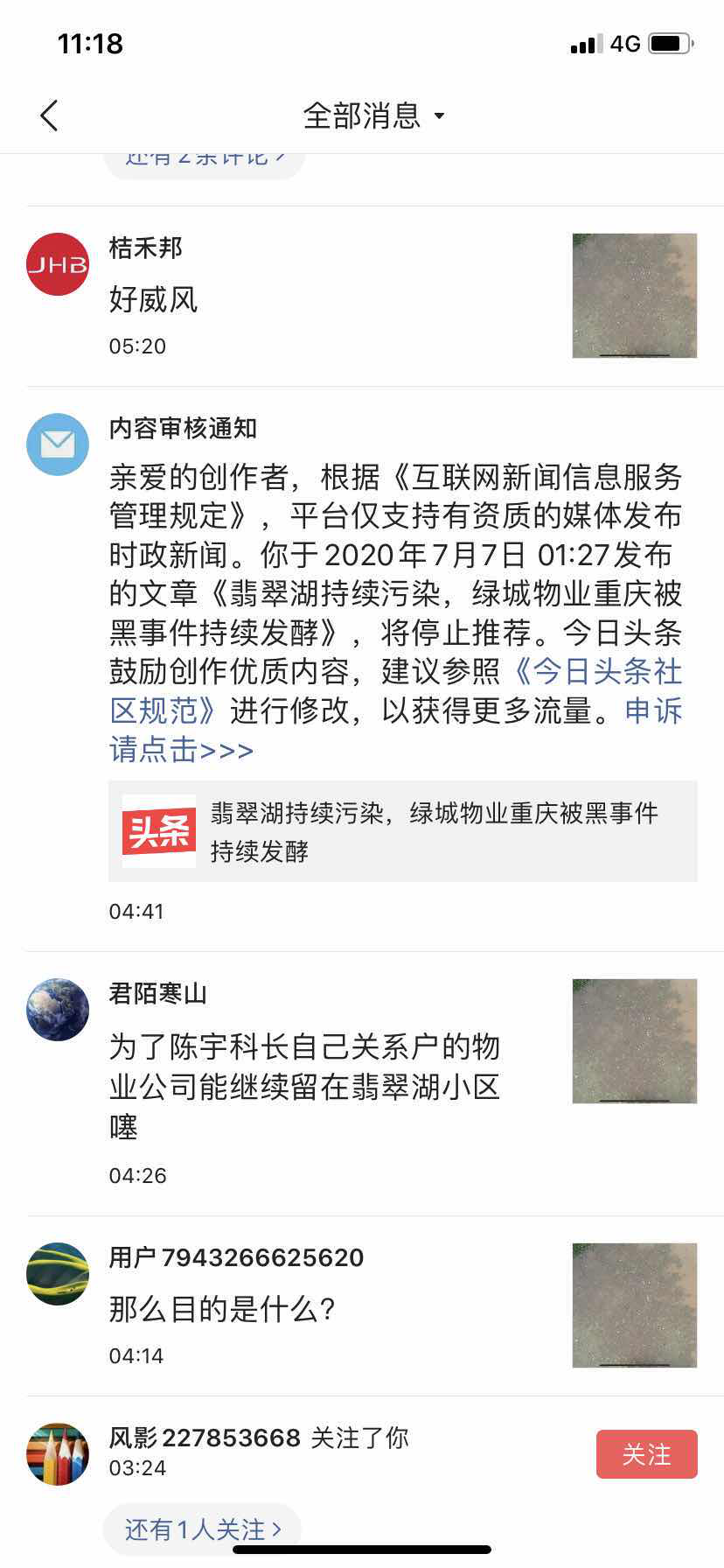This screenshot has width=724, height=1568.
Task: Open the 内容审核通知 mail icon
Action: (x=58, y=444)
